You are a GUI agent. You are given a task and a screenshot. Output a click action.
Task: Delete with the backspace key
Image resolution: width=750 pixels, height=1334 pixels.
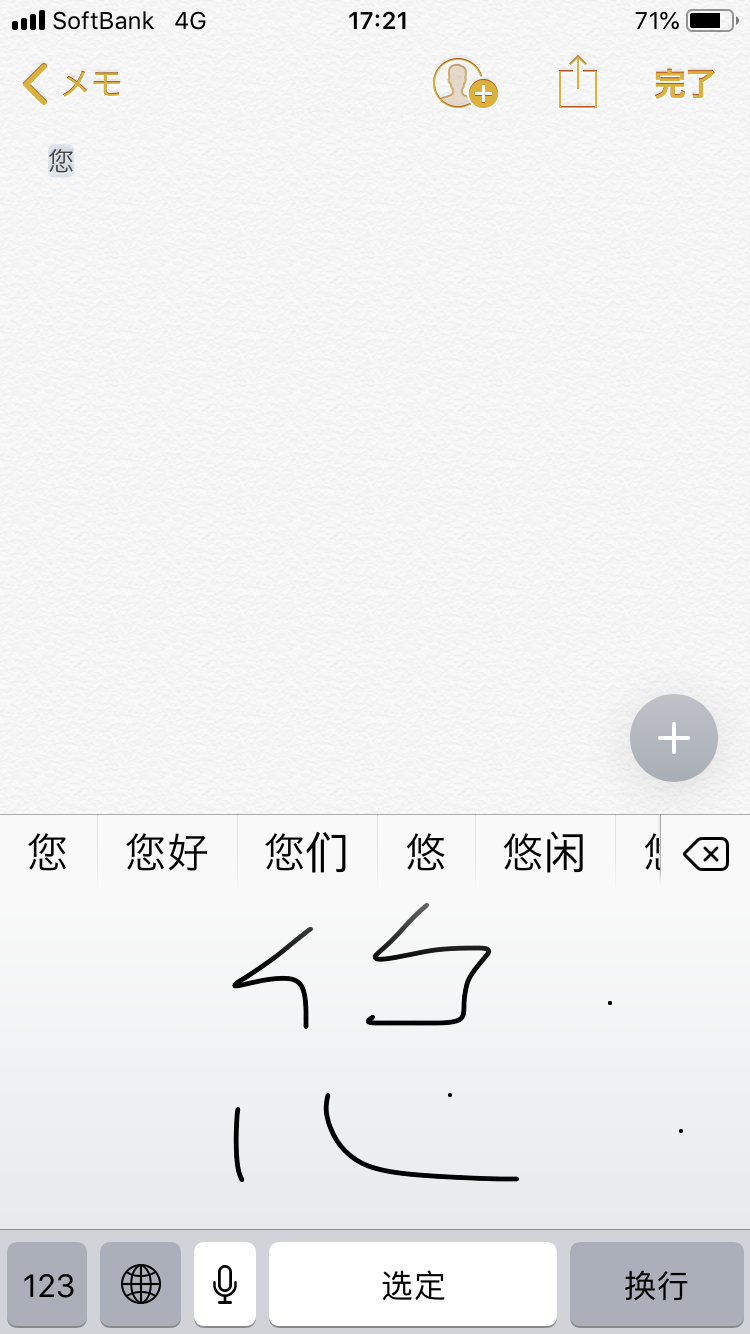pyautogui.click(x=706, y=854)
